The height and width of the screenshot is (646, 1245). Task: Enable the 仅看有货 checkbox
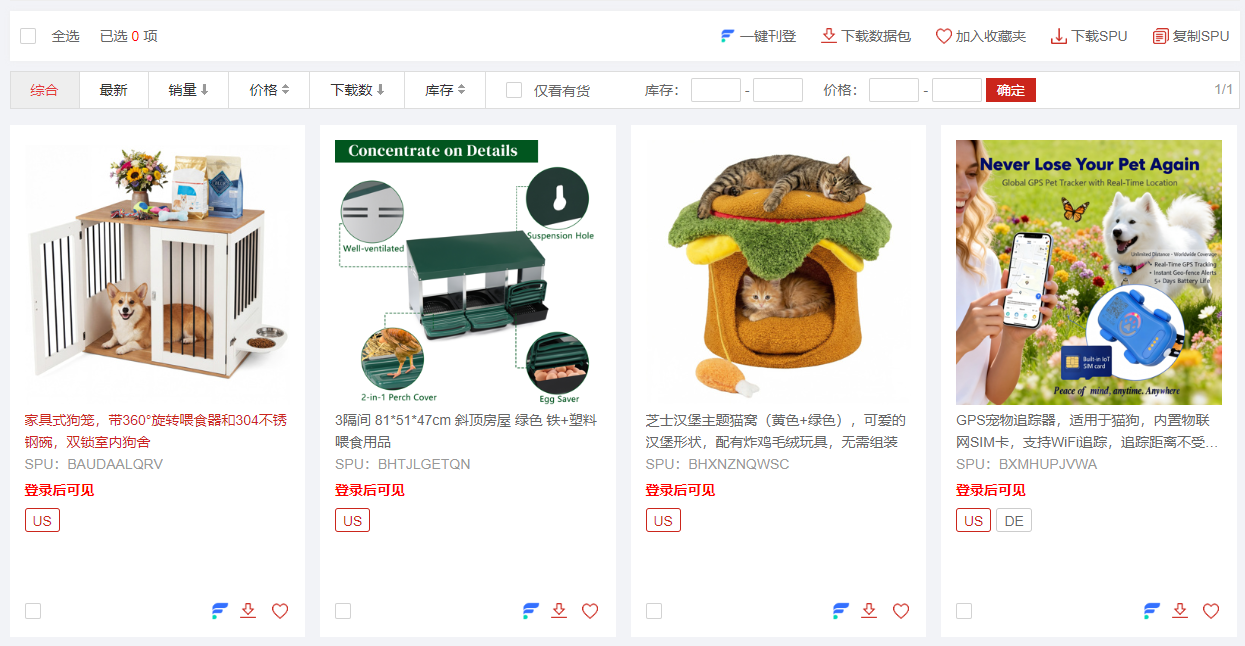point(514,90)
